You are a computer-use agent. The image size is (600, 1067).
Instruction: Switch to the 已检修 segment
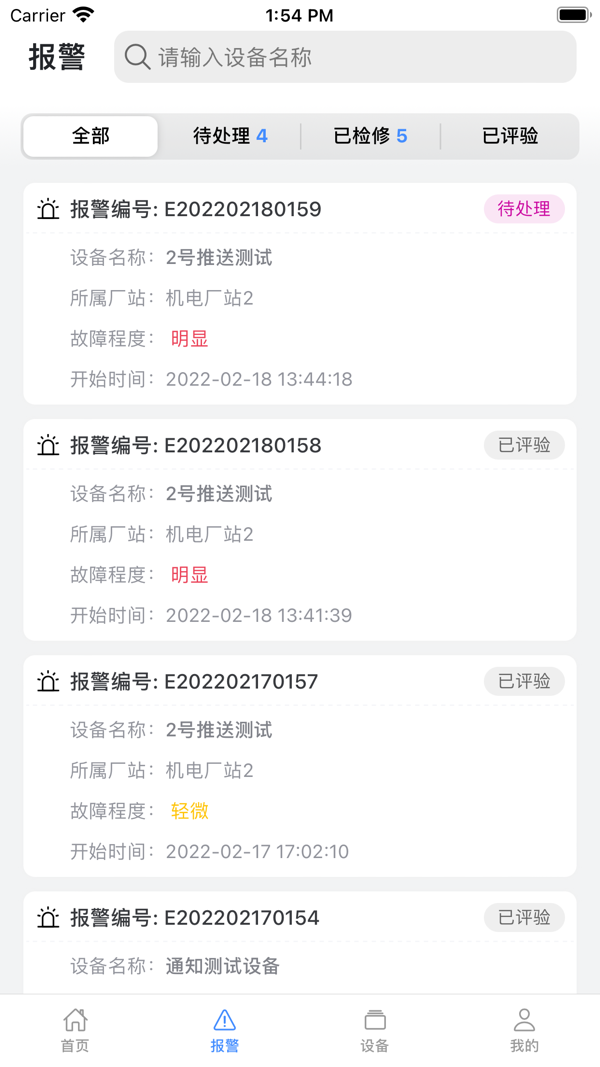(x=370, y=136)
